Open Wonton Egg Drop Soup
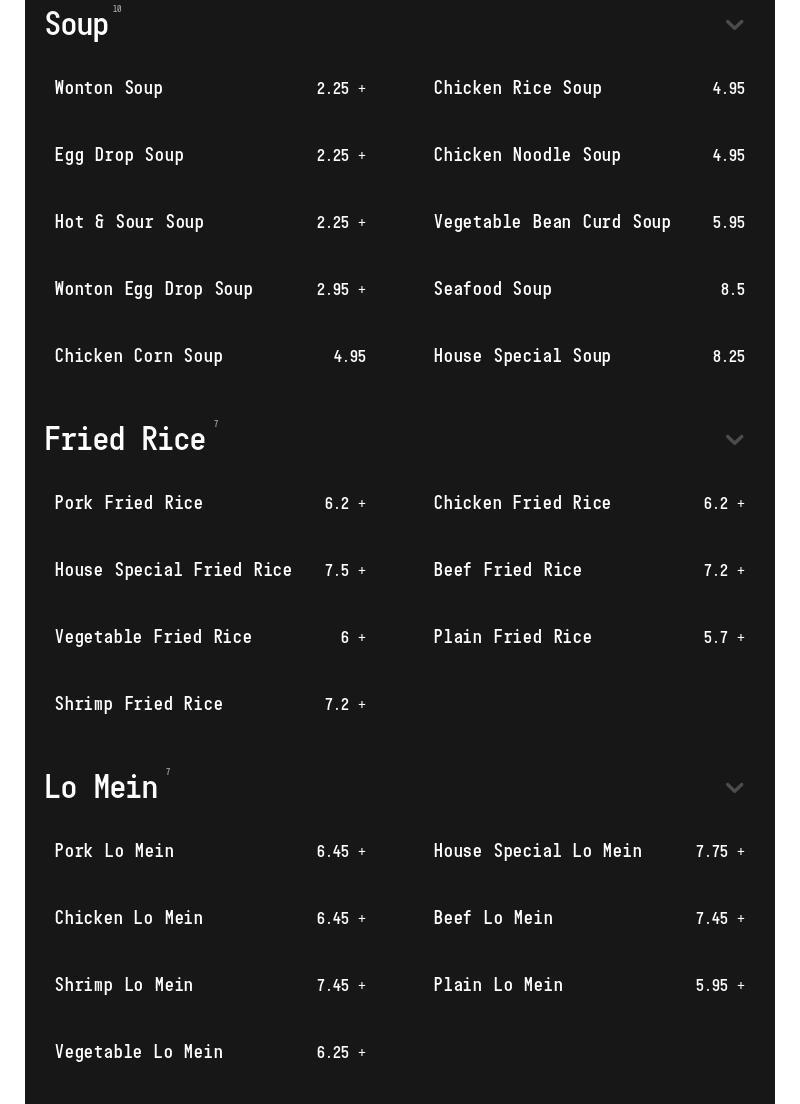 point(210,289)
